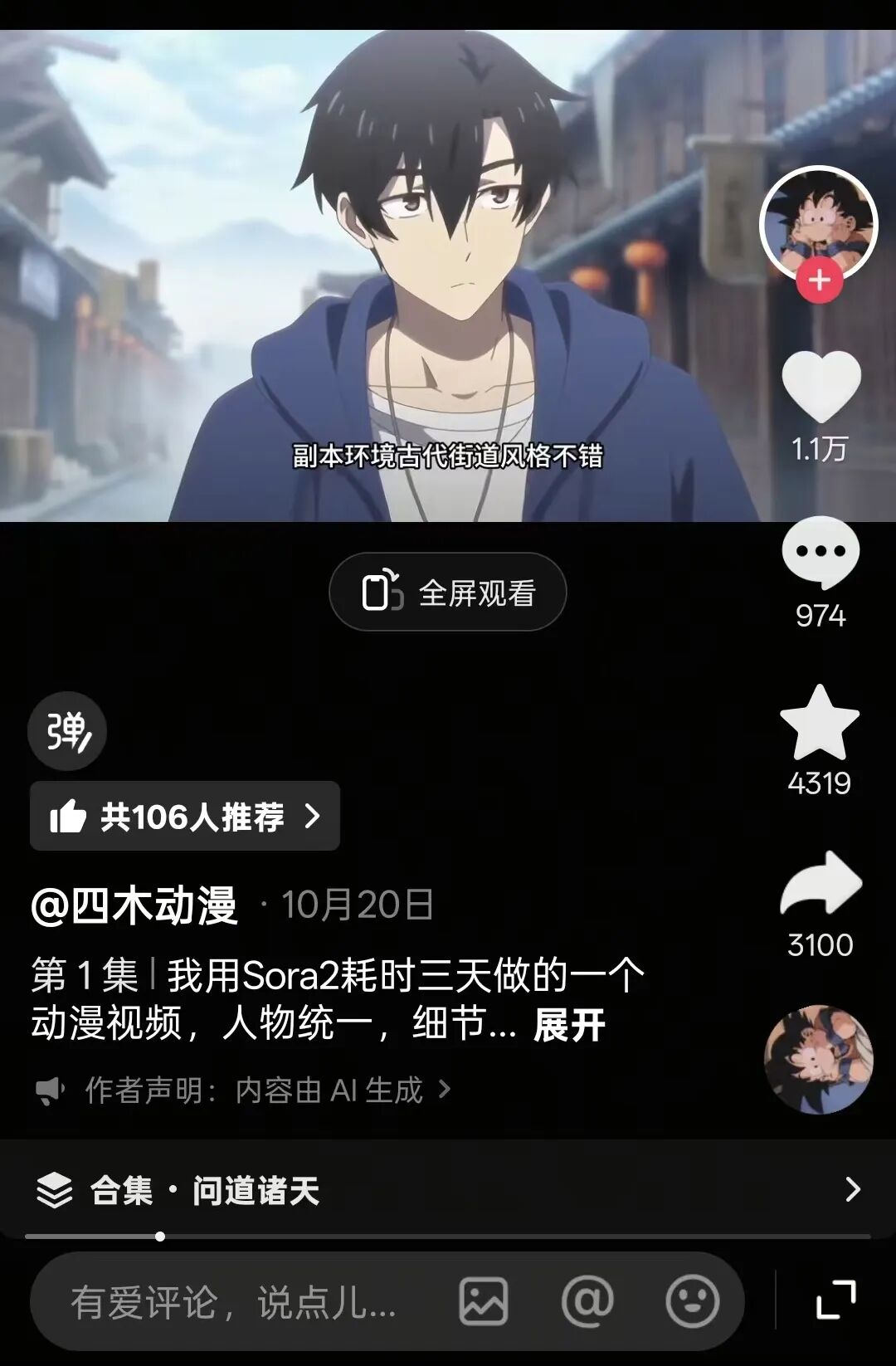The image size is (896, 1366).
Task: Open the emoji picker
Action: coord(692,1301)
